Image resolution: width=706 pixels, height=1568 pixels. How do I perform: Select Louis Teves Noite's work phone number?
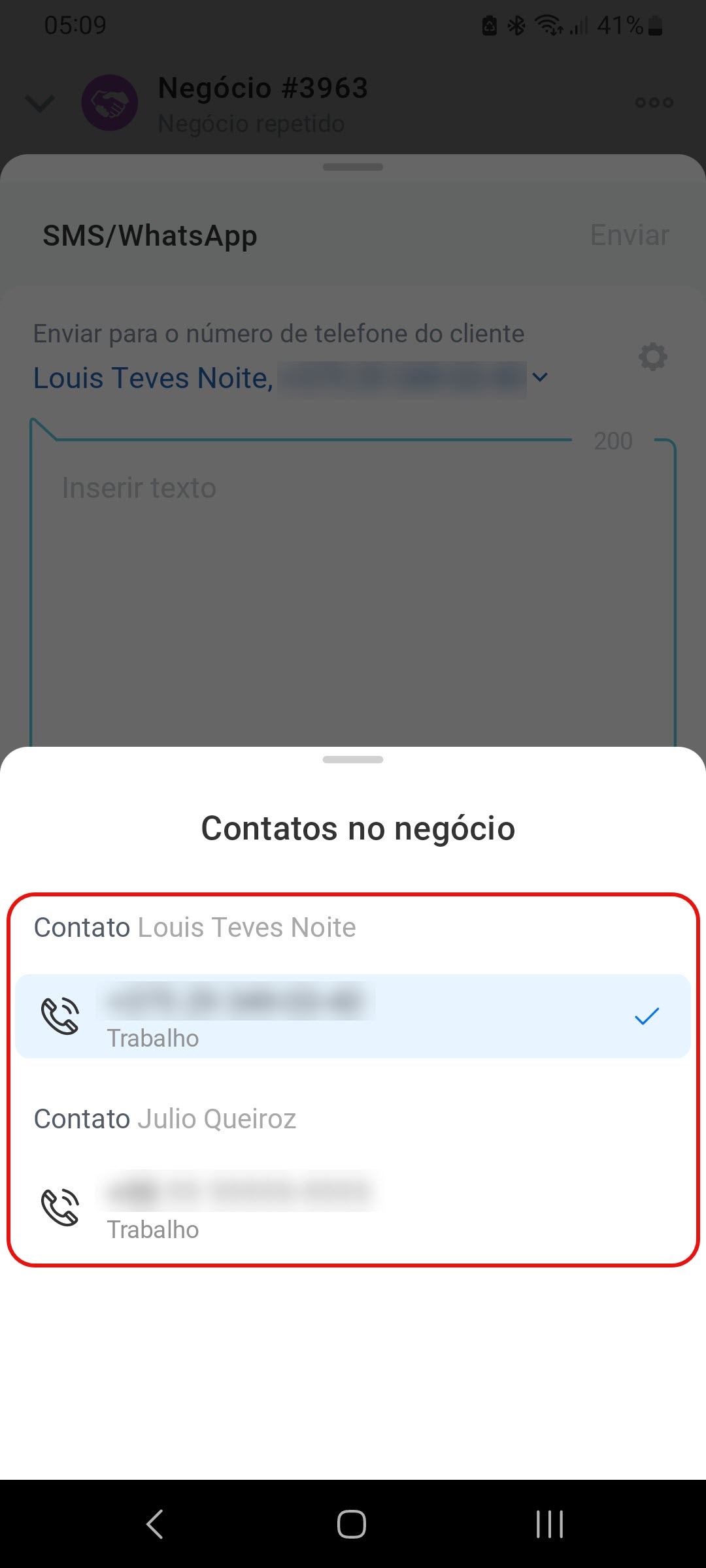click(353, 1016)
